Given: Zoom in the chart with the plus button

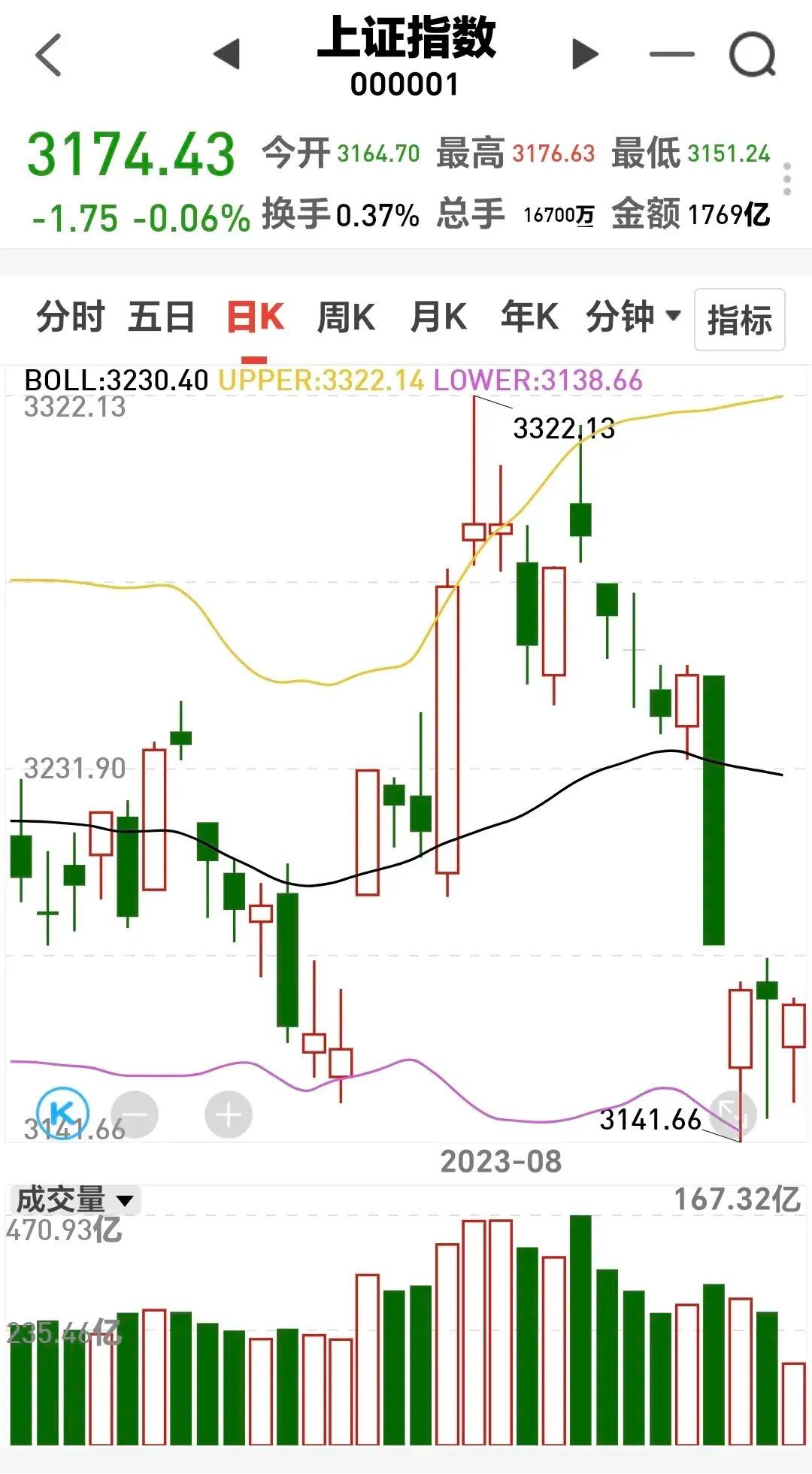Looking at the screenshot, I should click(229, 1115).
